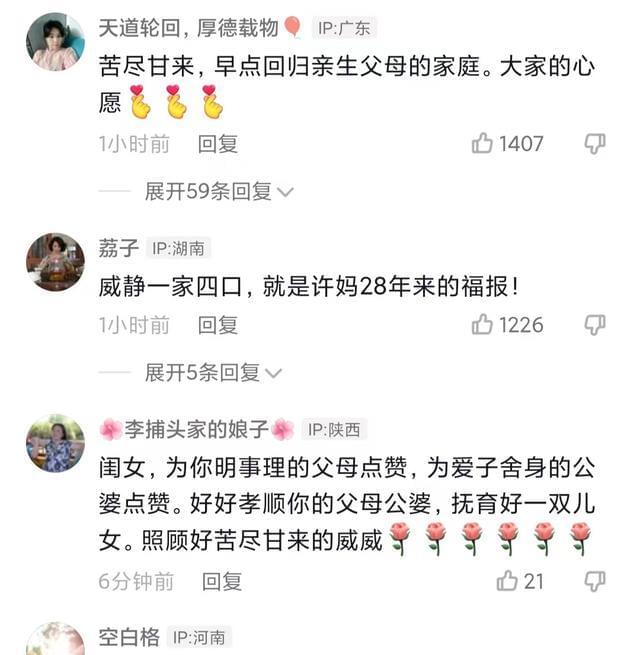The width and height of the screenshot is (640, 655).
Task: Open 荔子's profile avatar
Action: click(x=55, y=262)
